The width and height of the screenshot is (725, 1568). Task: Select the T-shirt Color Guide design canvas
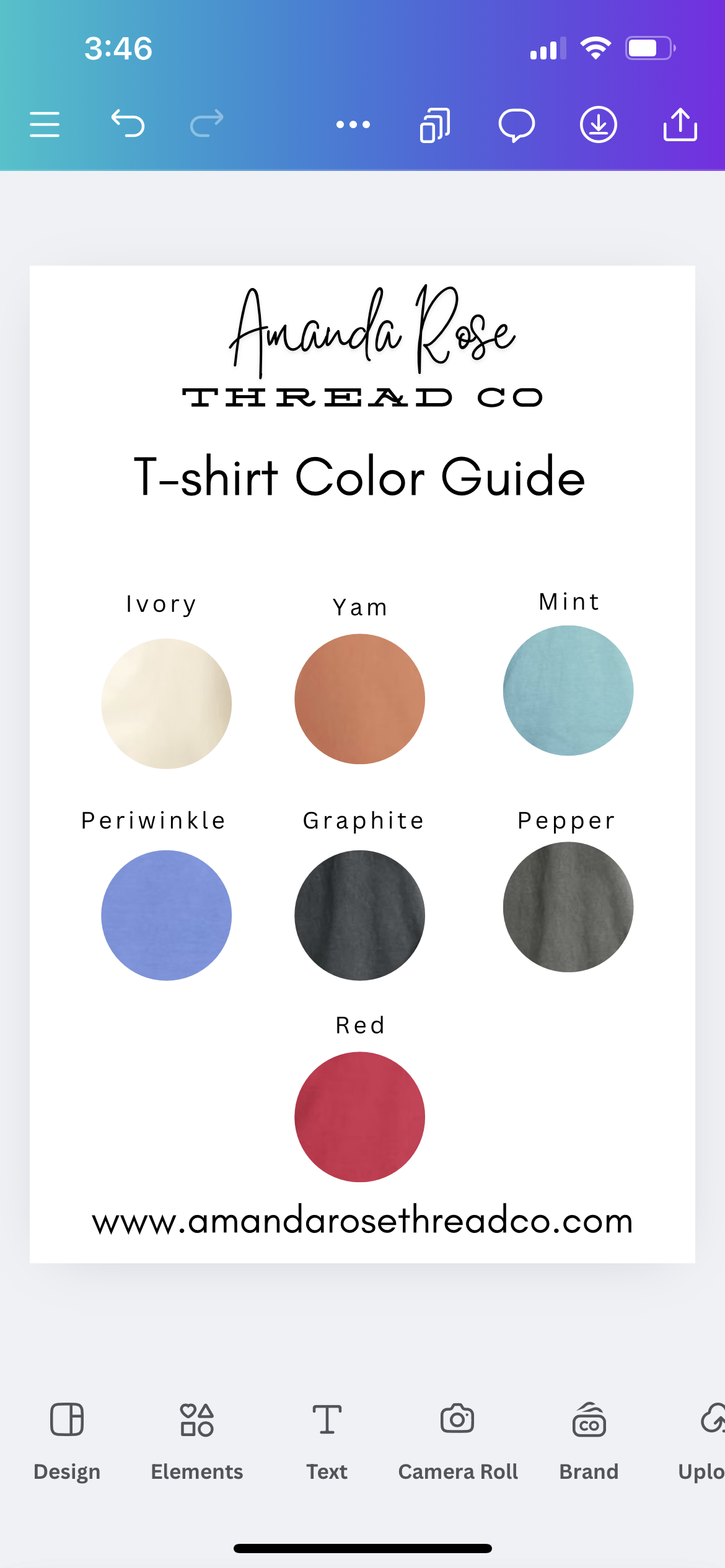click(x=362, y=764)
